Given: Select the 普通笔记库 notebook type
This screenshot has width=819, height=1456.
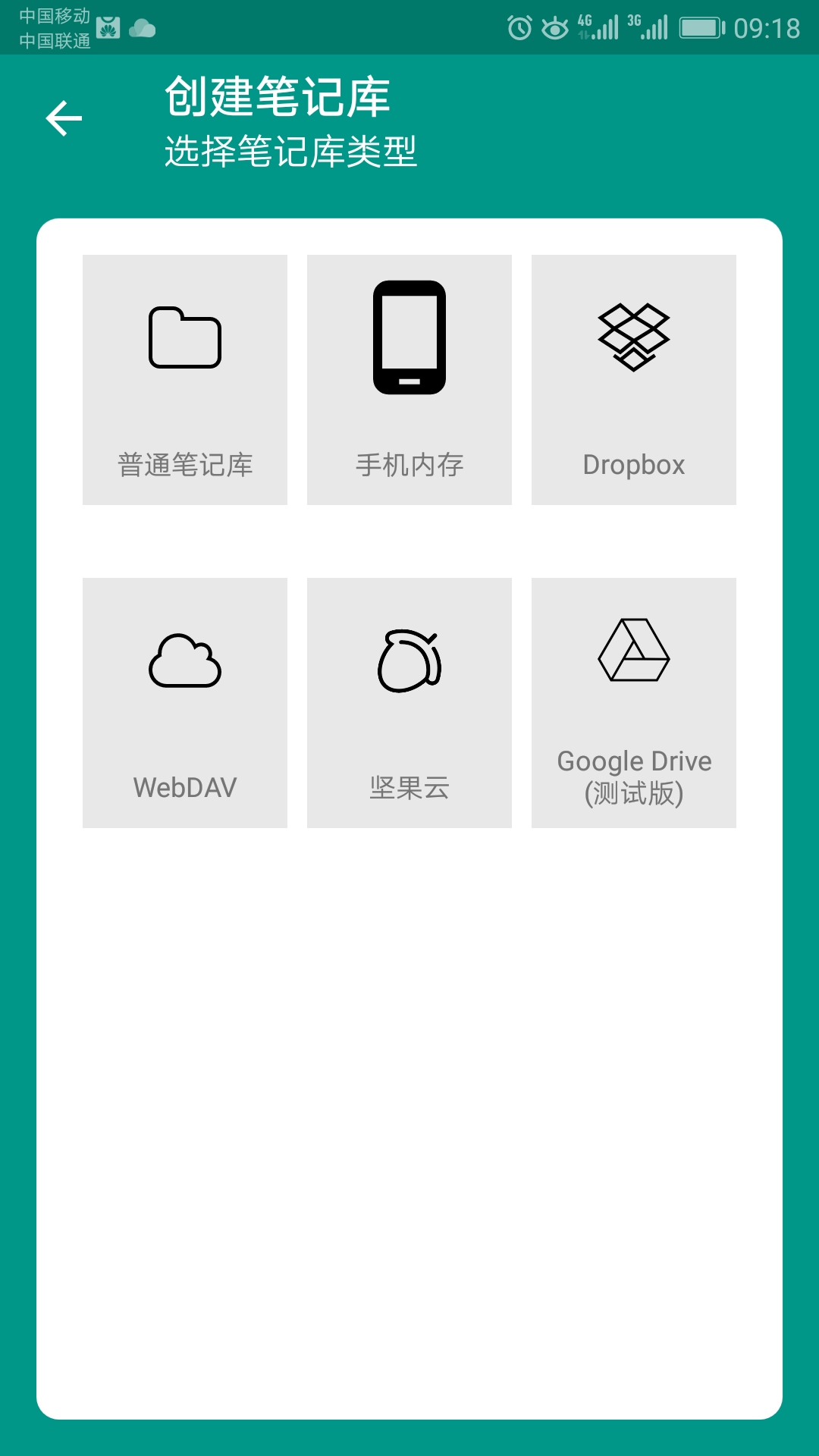Looking at the screenshot, I should click(x=185, y=379).
